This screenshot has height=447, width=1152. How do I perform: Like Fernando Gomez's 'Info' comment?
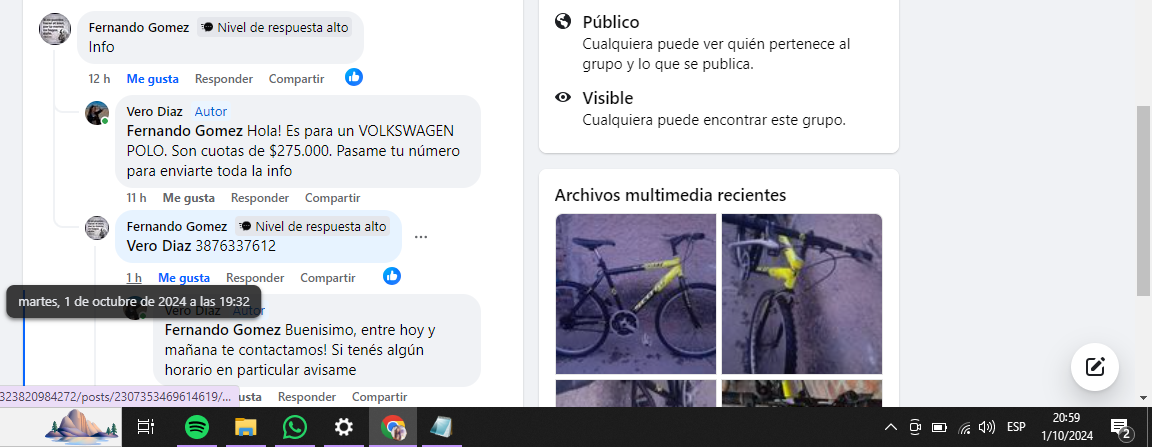(152, 79)
